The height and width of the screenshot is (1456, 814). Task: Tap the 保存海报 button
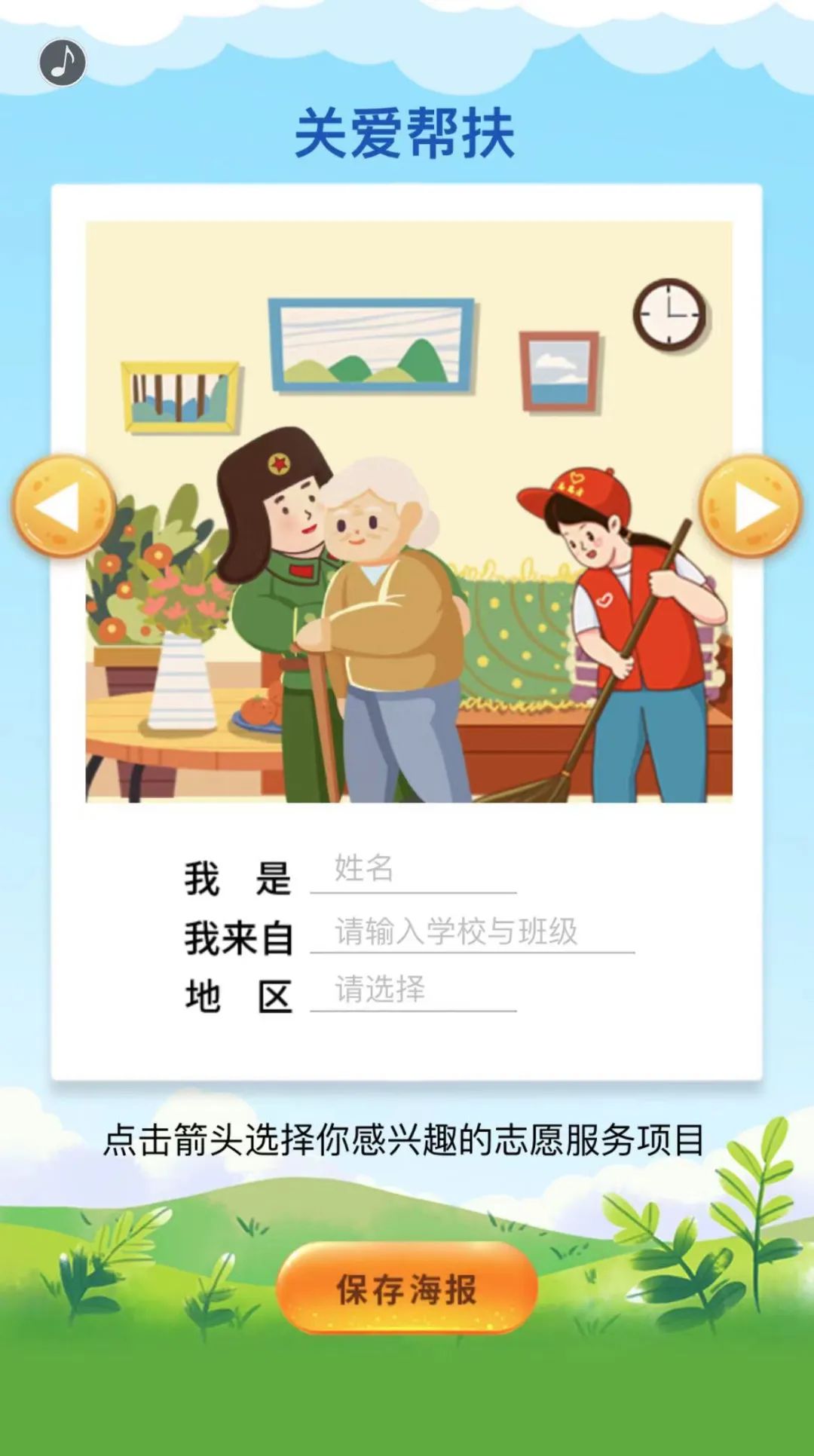pyautogui.click(x=407, y=1289)
